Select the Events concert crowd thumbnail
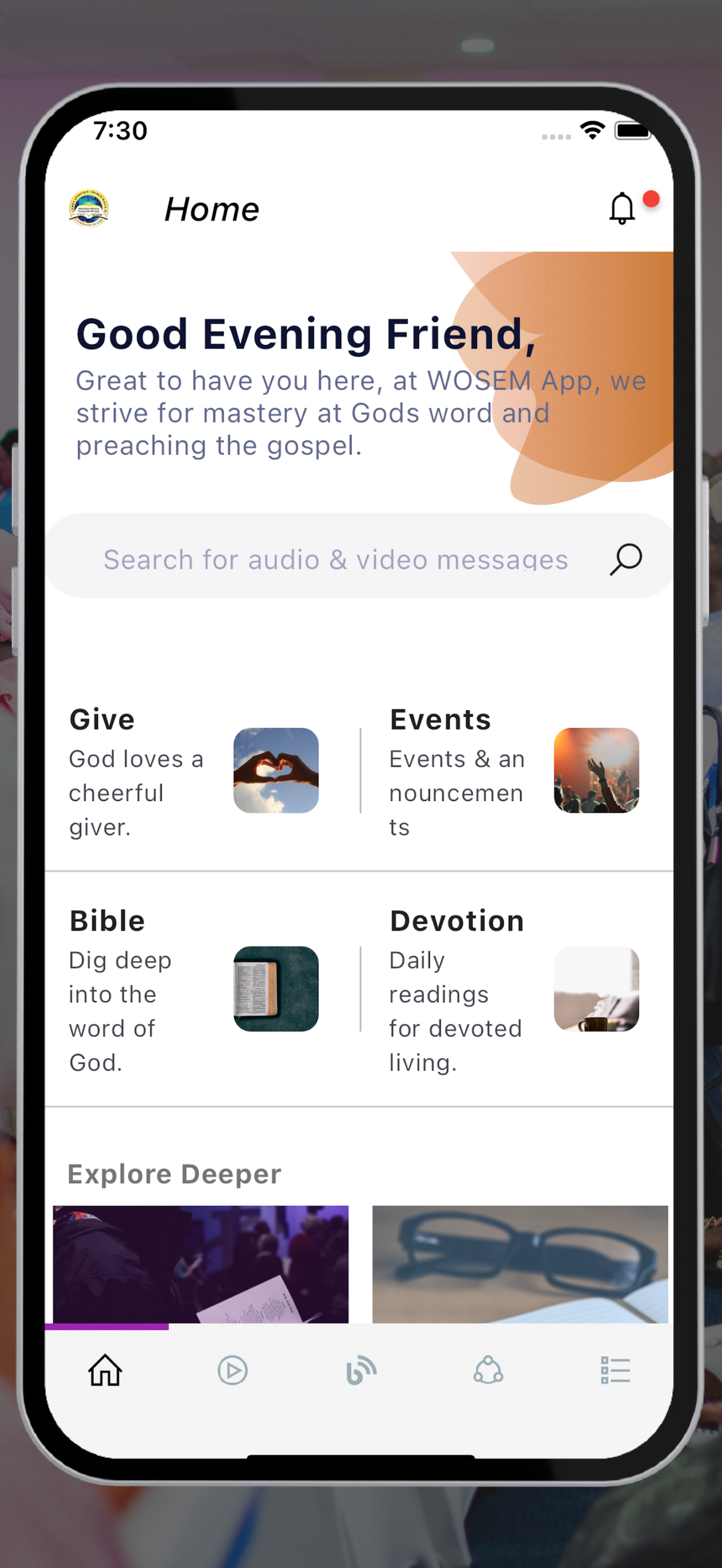Screen dimensions: 722x1568 tap(597, 771)
